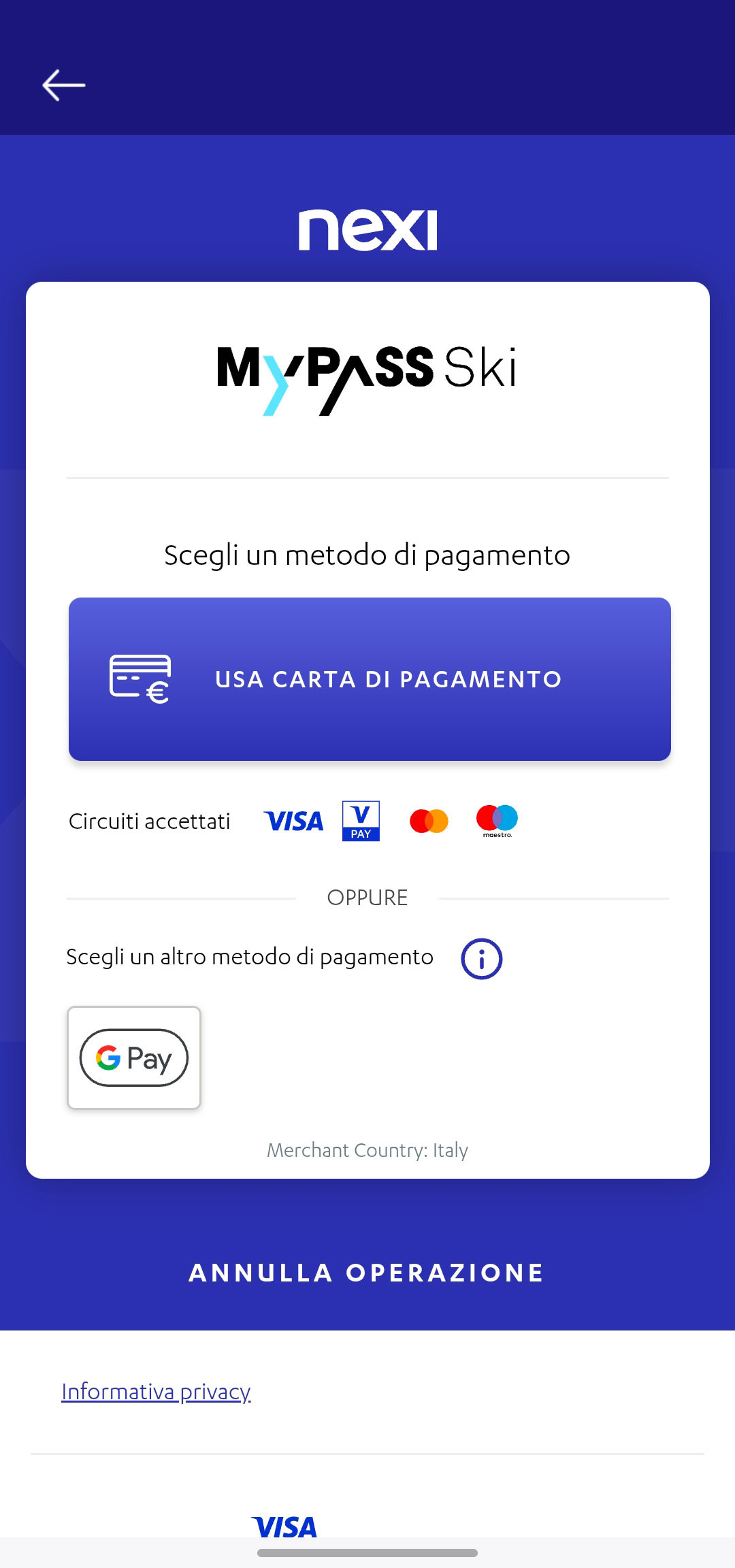Screen dimensions: 735x1568
Task: Pay with Google Pay
Action: [x=134, y=1058]
